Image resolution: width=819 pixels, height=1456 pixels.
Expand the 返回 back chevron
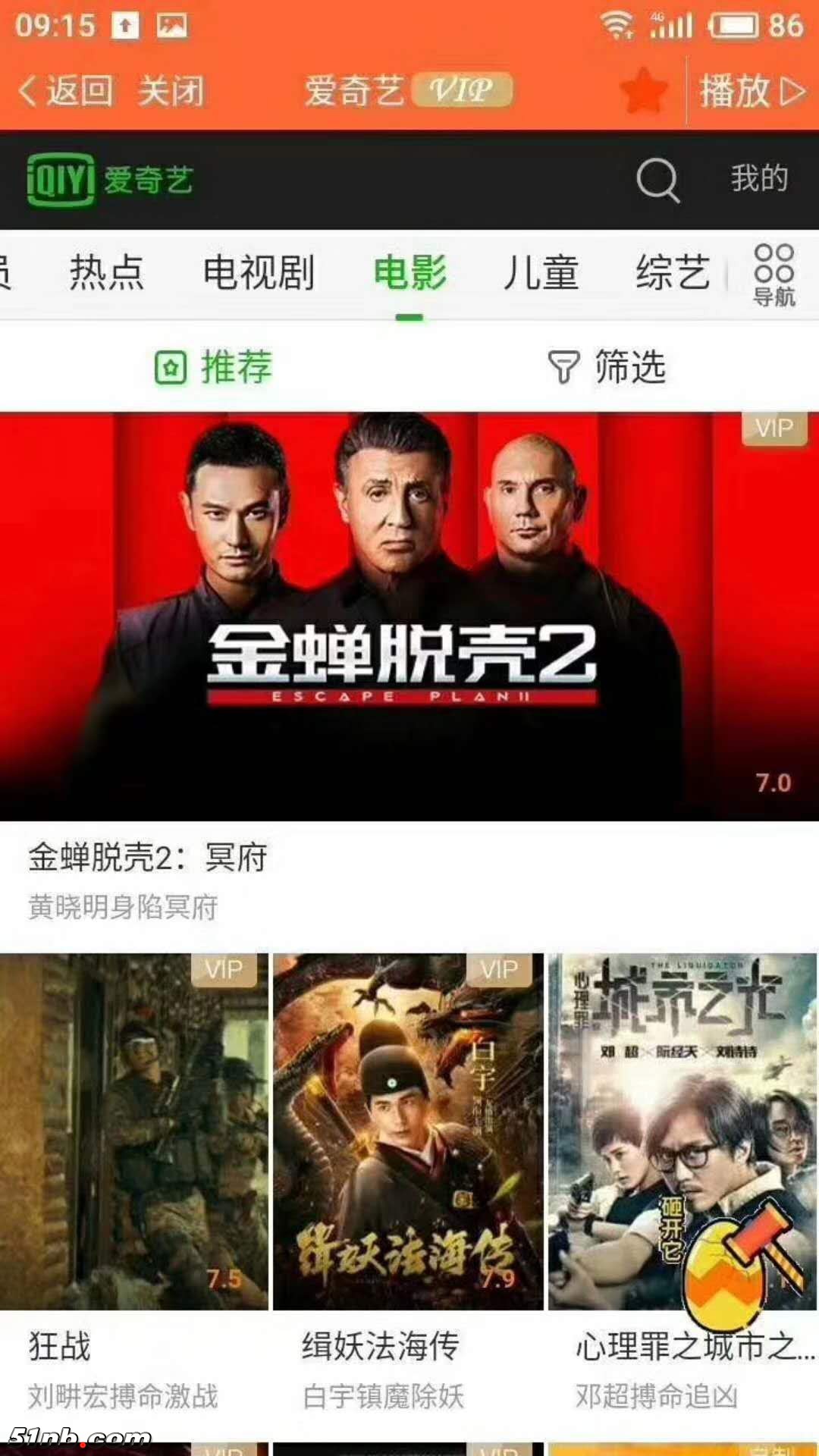[x=27, y=89]
